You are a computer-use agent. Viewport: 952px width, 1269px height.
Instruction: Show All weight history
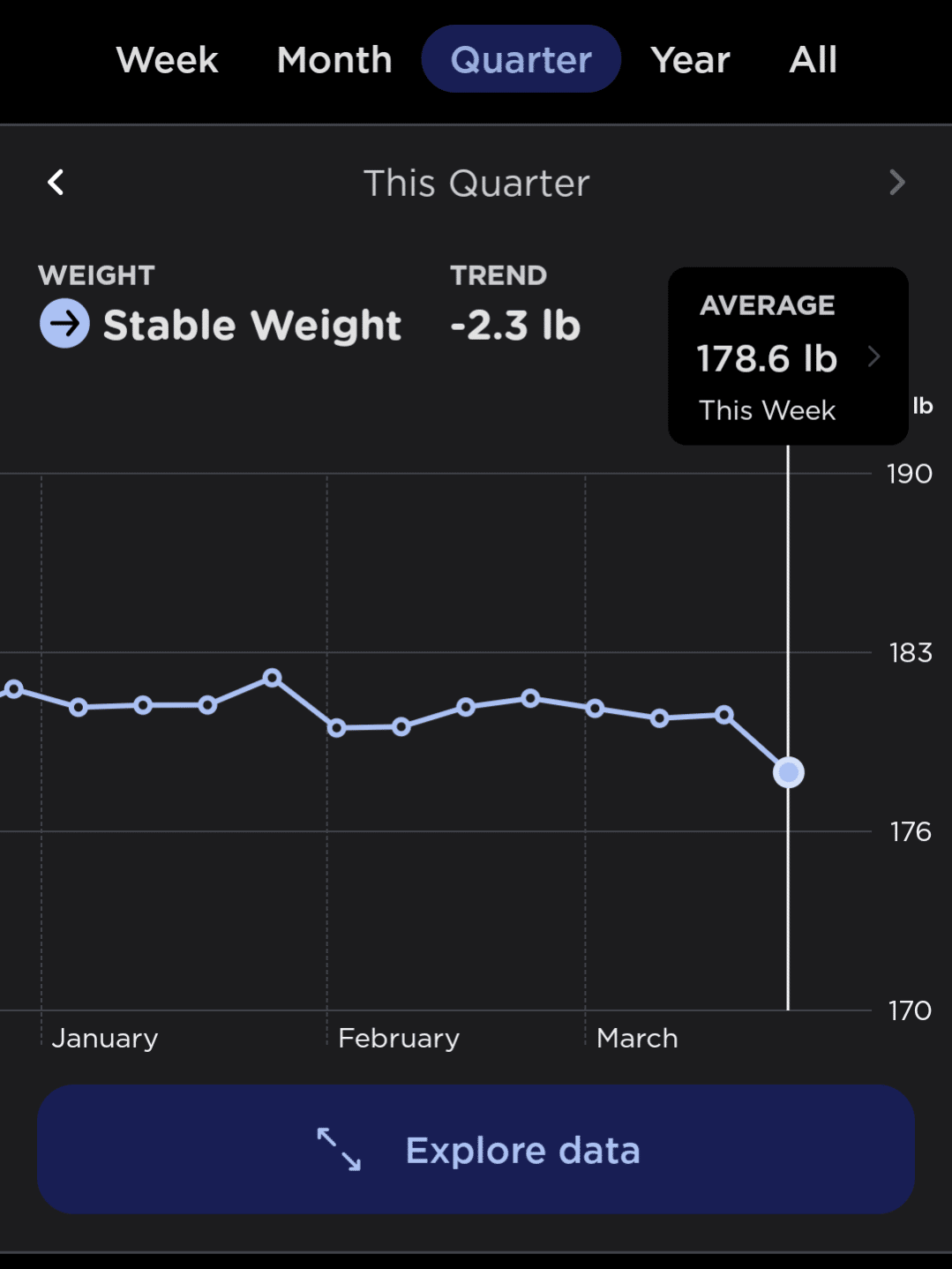[x=813, y=60]
